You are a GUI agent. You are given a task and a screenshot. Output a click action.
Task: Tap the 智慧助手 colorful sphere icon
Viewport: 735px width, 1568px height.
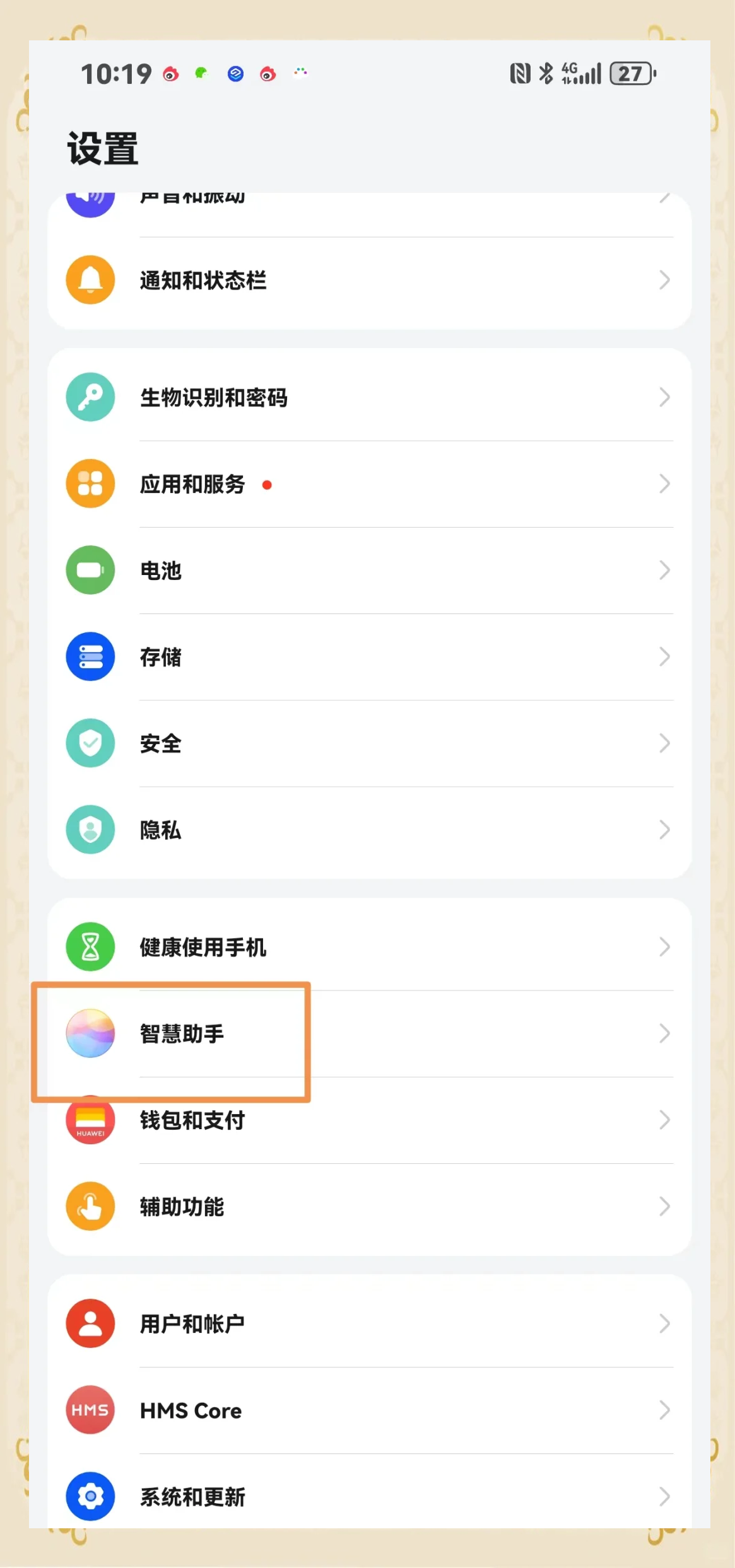pyautogui.click(x=90, y=1033)
